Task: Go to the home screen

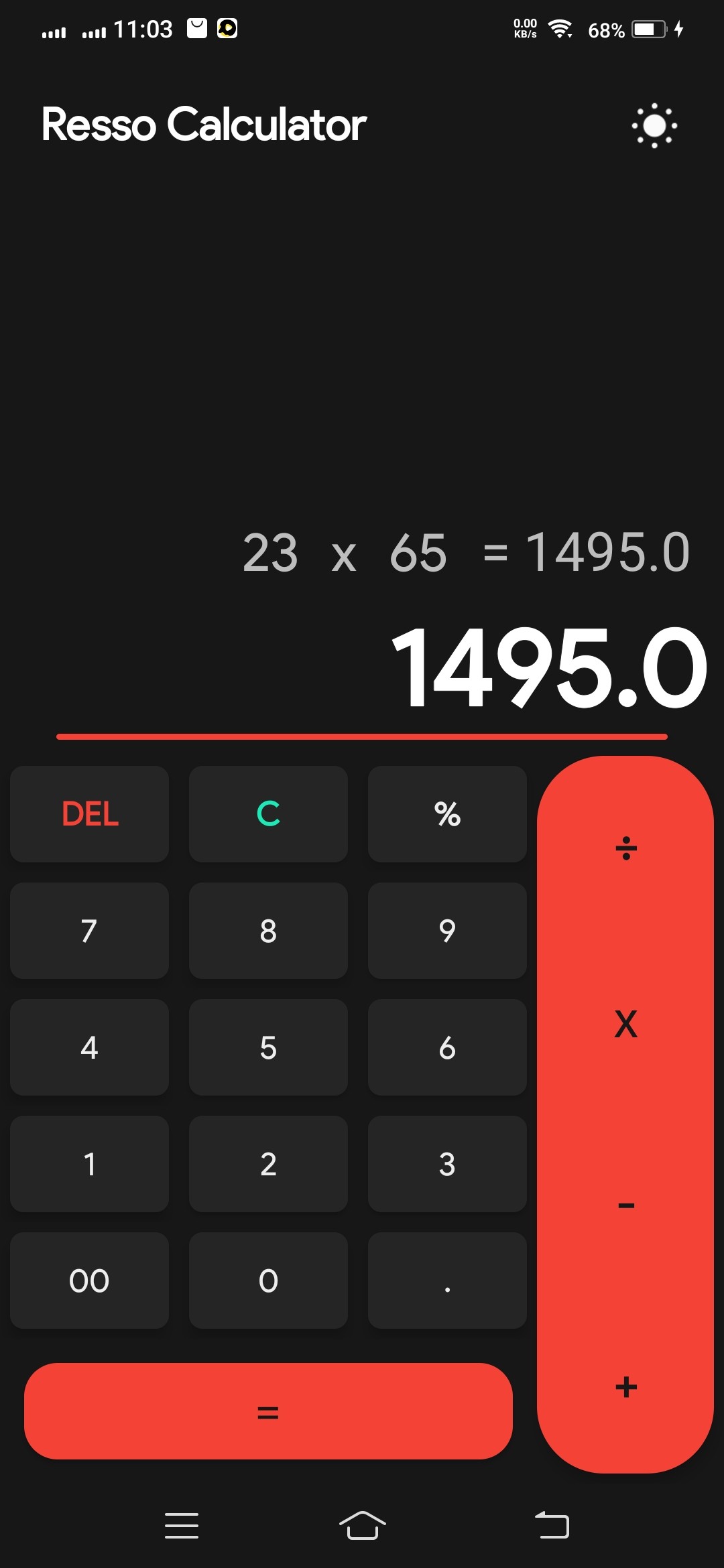Action: tap(362, 1526)
